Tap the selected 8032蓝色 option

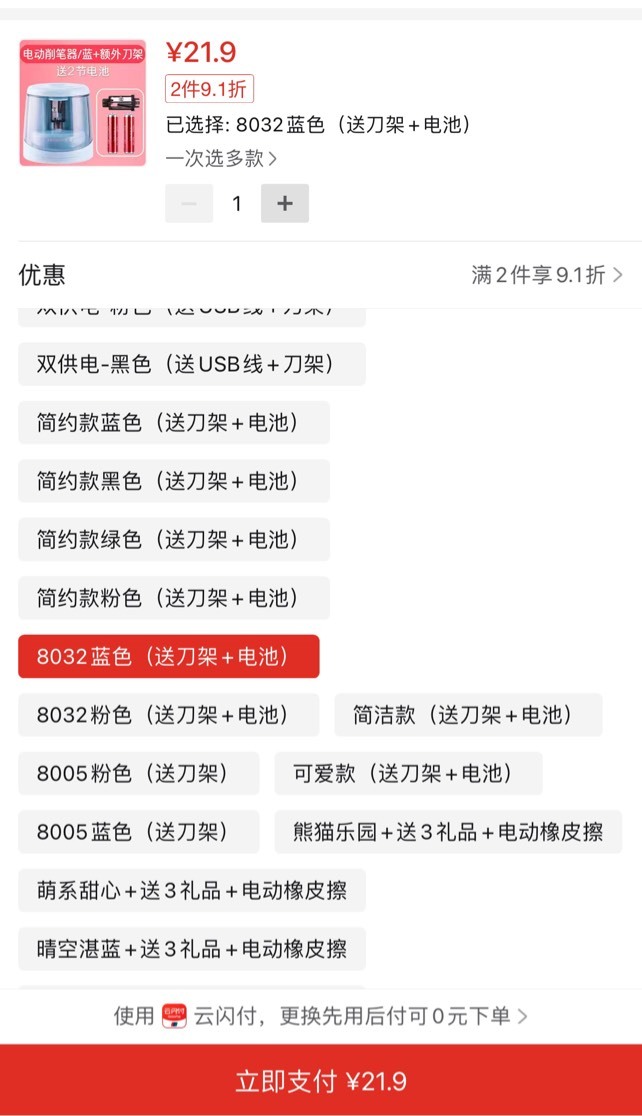169,656
